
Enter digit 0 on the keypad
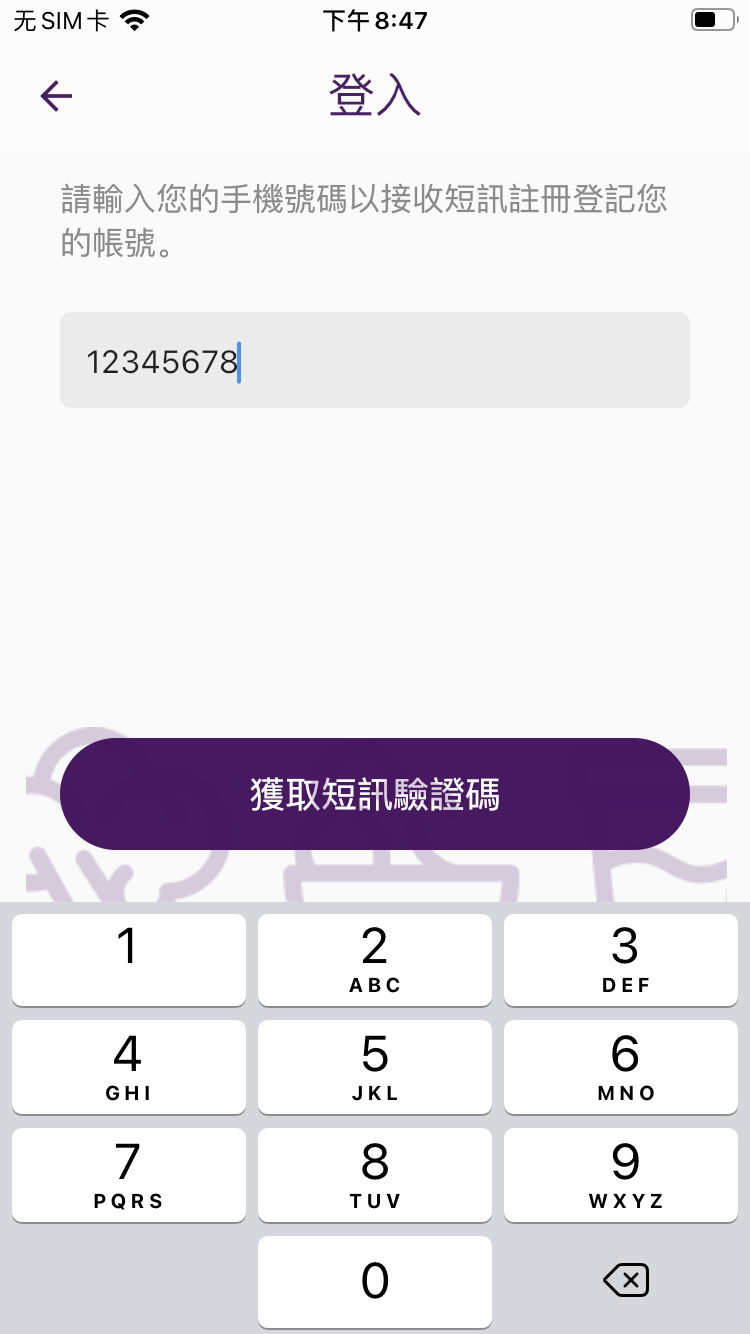pos(374,1280)
